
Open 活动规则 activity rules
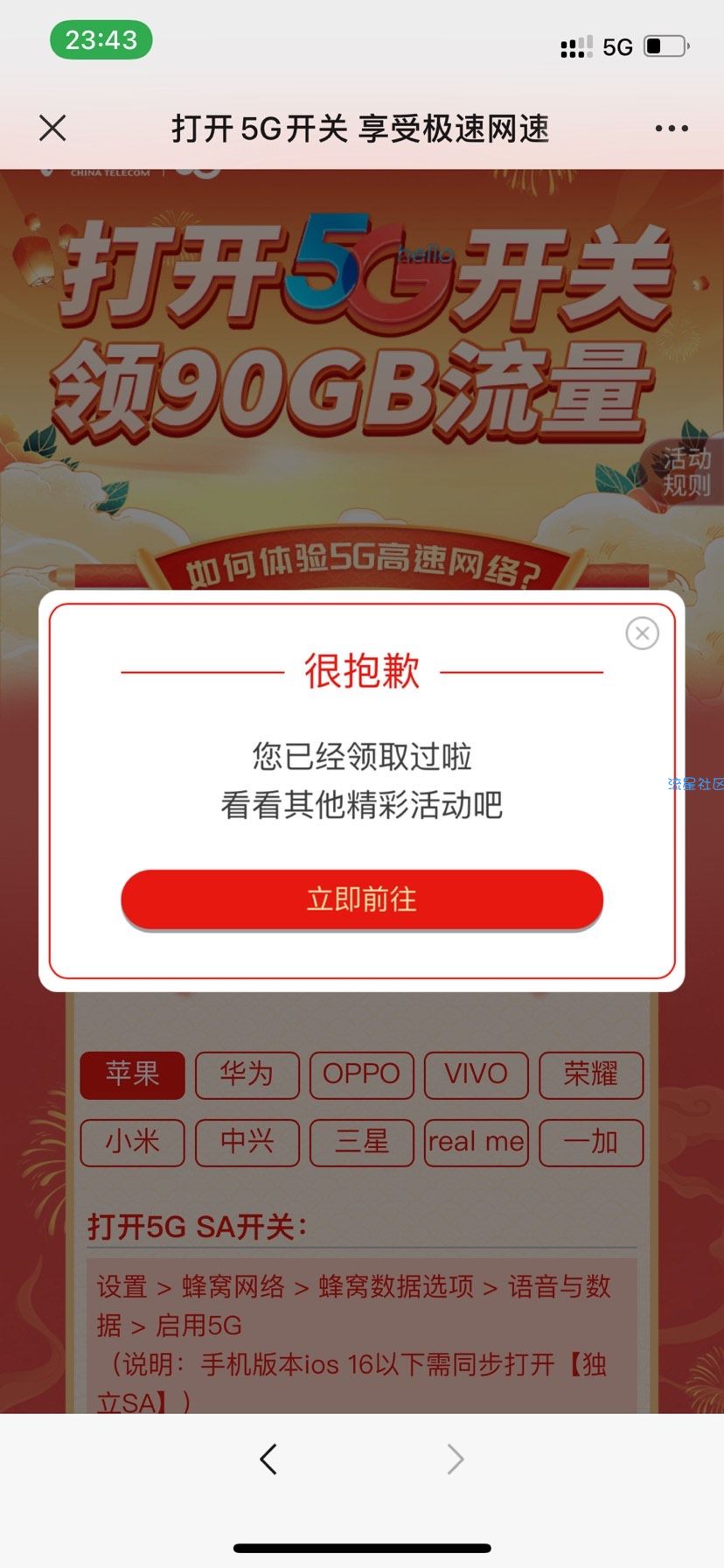tap(686, 472)
